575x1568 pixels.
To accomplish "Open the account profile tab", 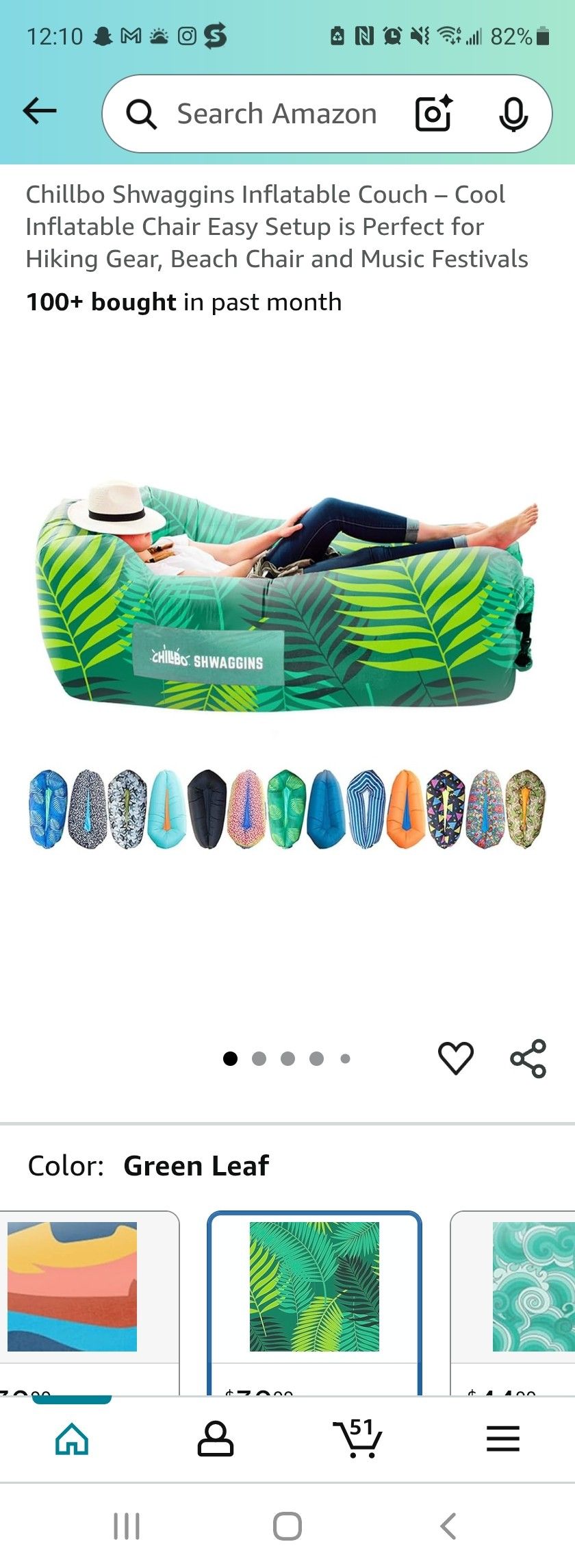I will (216, 1439).
